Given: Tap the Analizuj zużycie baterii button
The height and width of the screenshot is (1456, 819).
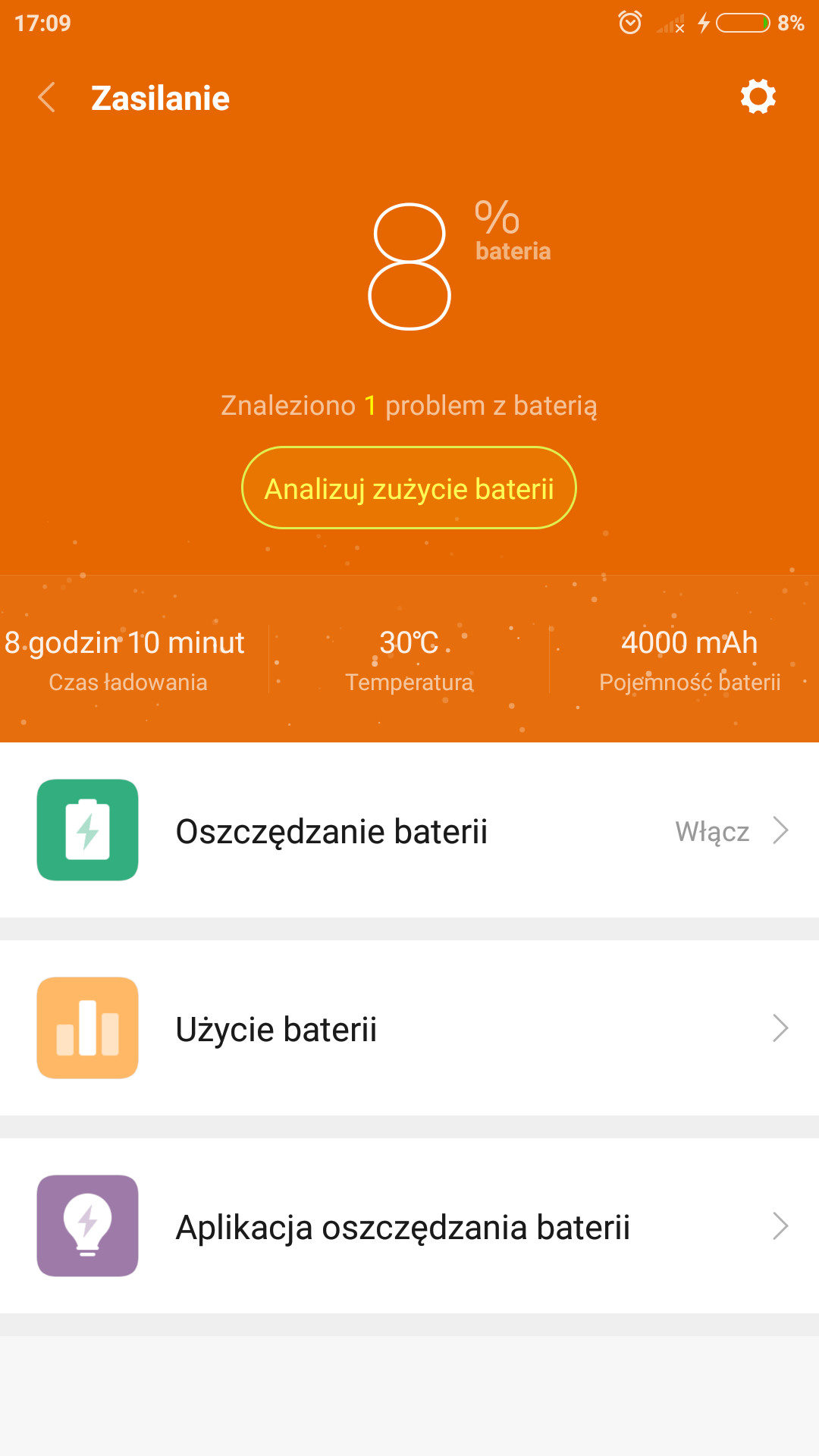Looking at the screenshot, I should [409, 488].
